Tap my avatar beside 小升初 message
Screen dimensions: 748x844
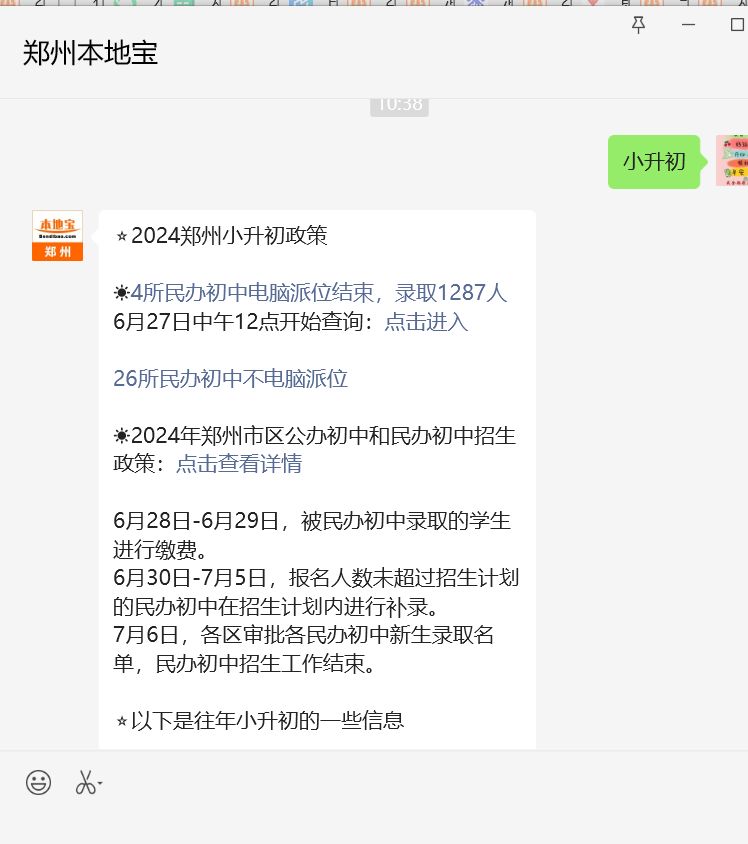coord(732,161)
